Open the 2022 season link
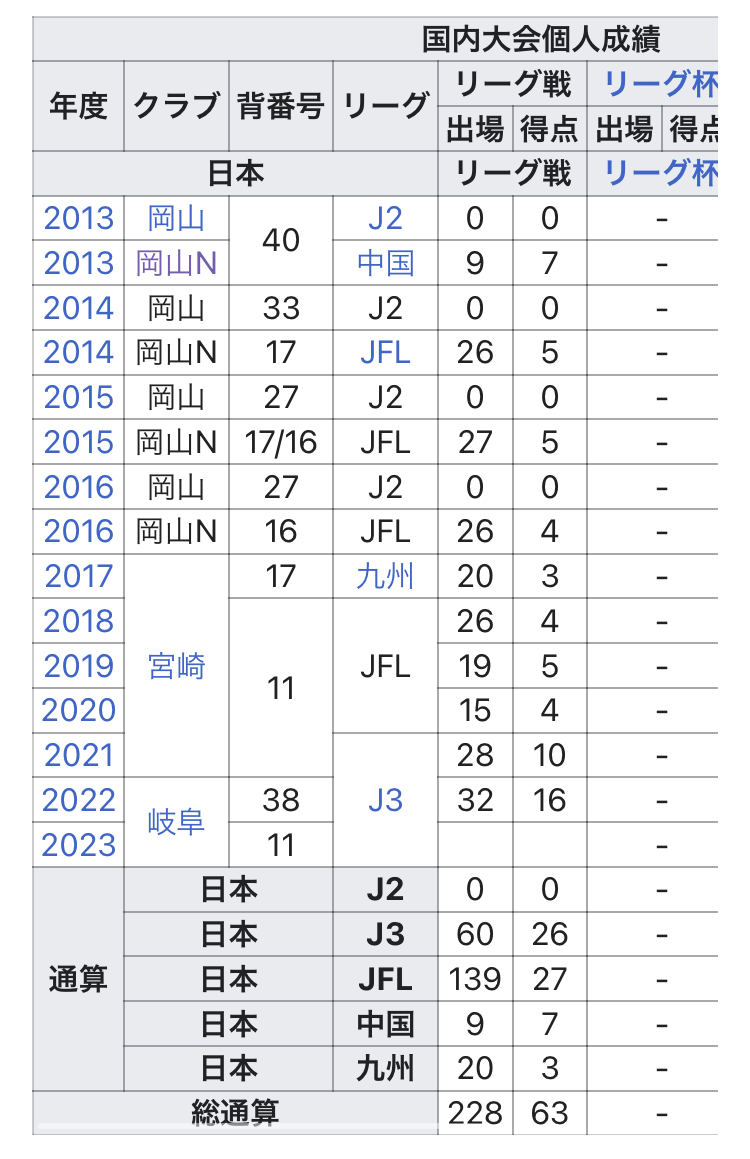750x1159 pixels. pyautogui.click(x=78, y=800)
